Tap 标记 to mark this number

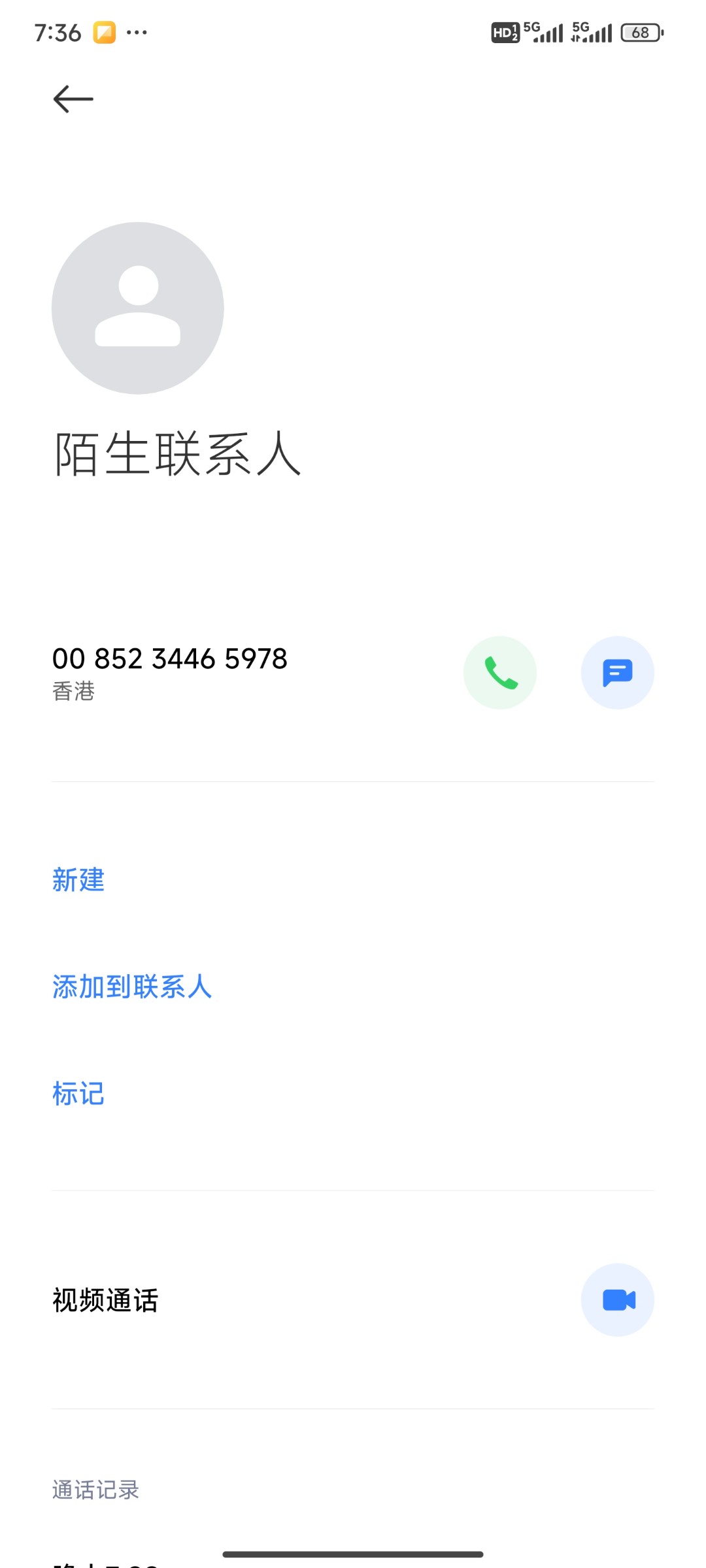point(78,1093)
